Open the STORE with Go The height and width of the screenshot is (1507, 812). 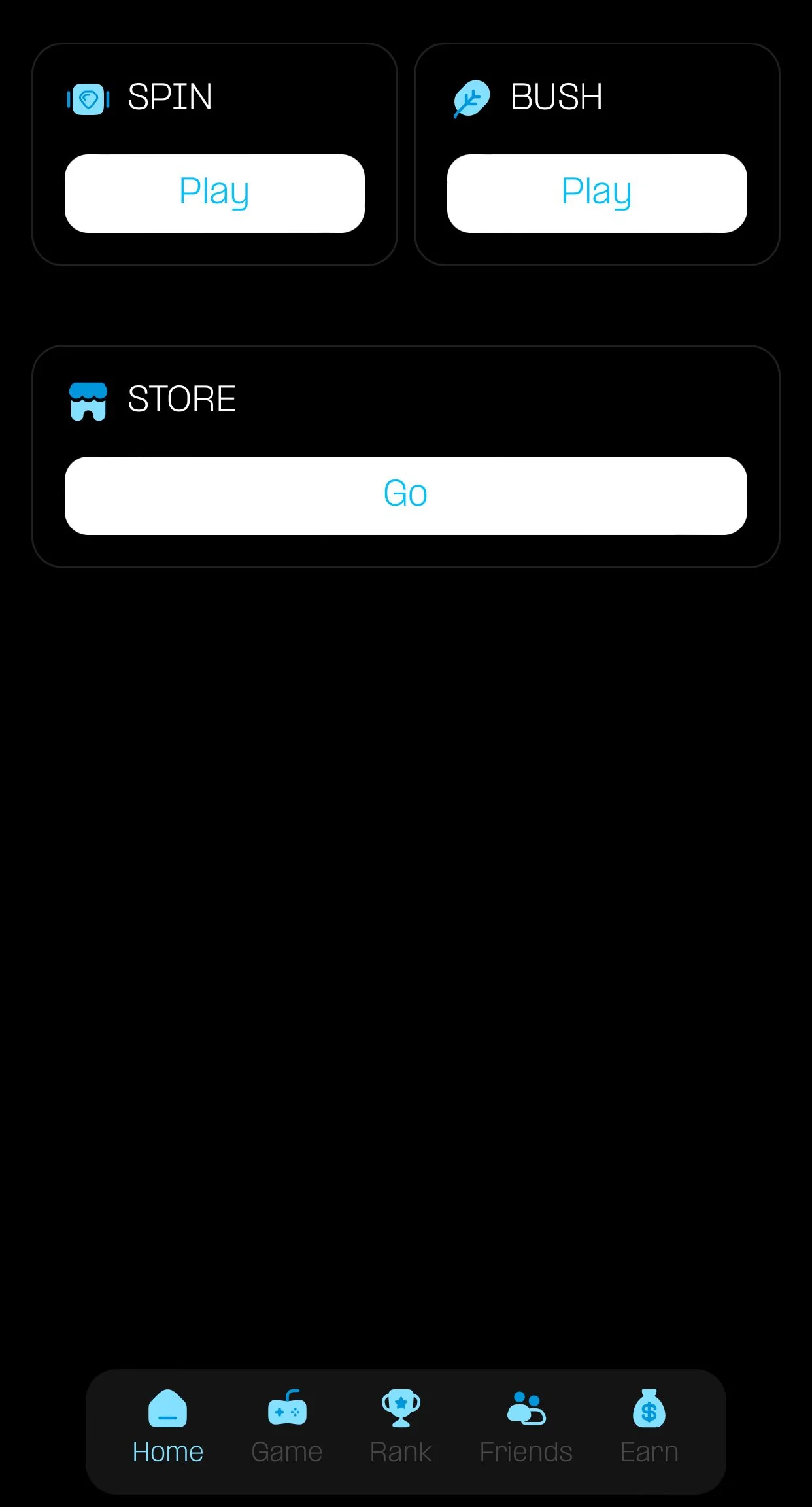coord(406,496)
